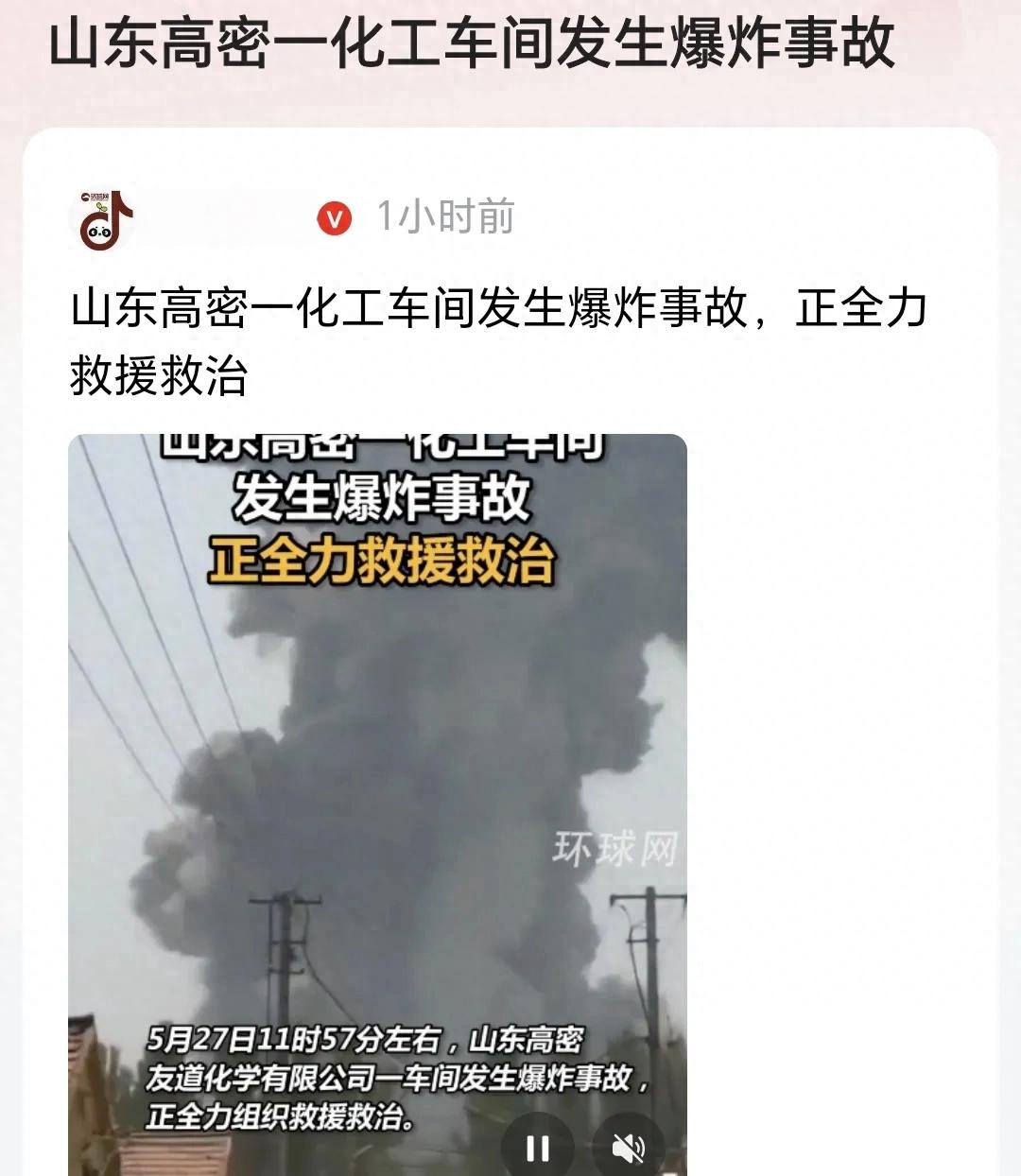Pause the explosion news video
This screenshot has height=1176, width=1021.
537,1148
